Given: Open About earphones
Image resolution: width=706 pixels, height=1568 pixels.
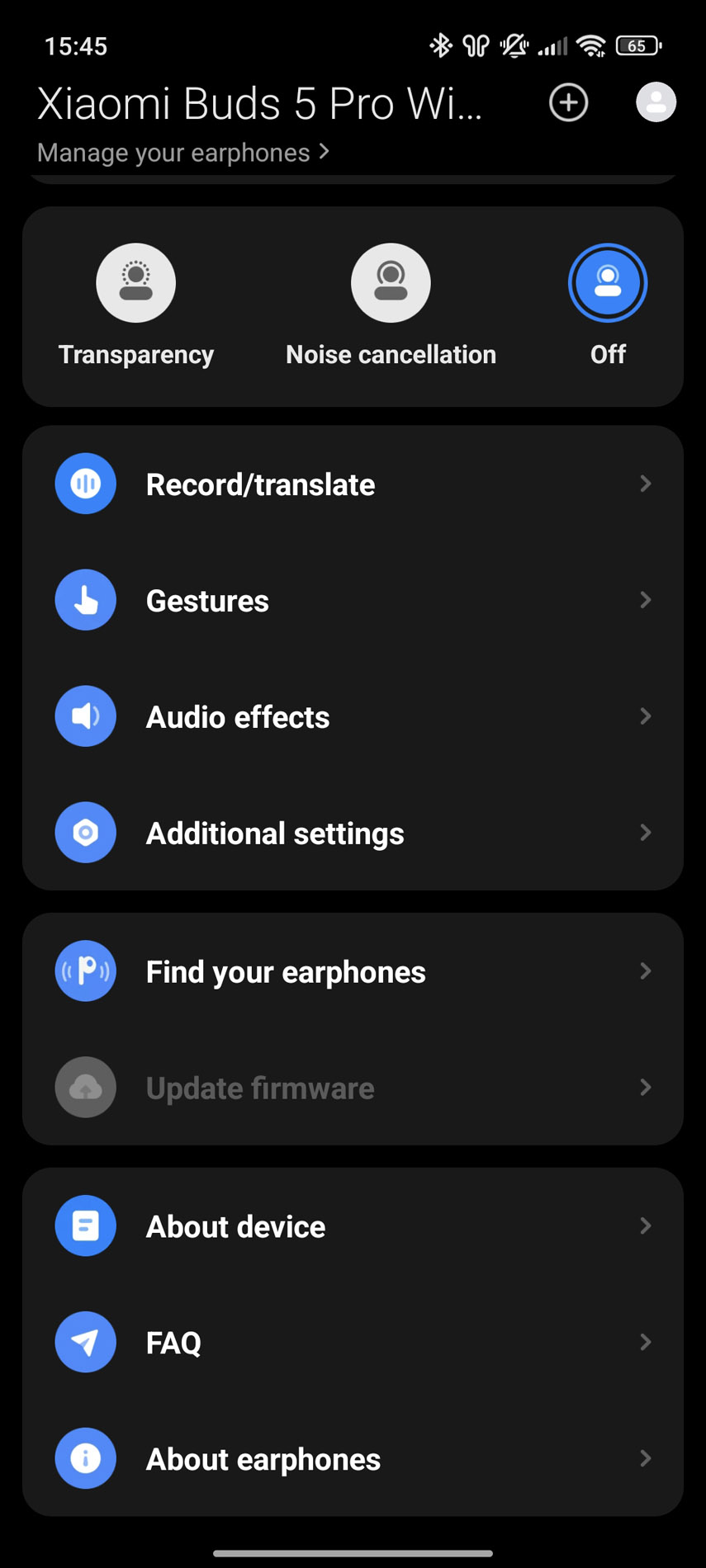Looking at the screenshot, I should pos(353,1459).
